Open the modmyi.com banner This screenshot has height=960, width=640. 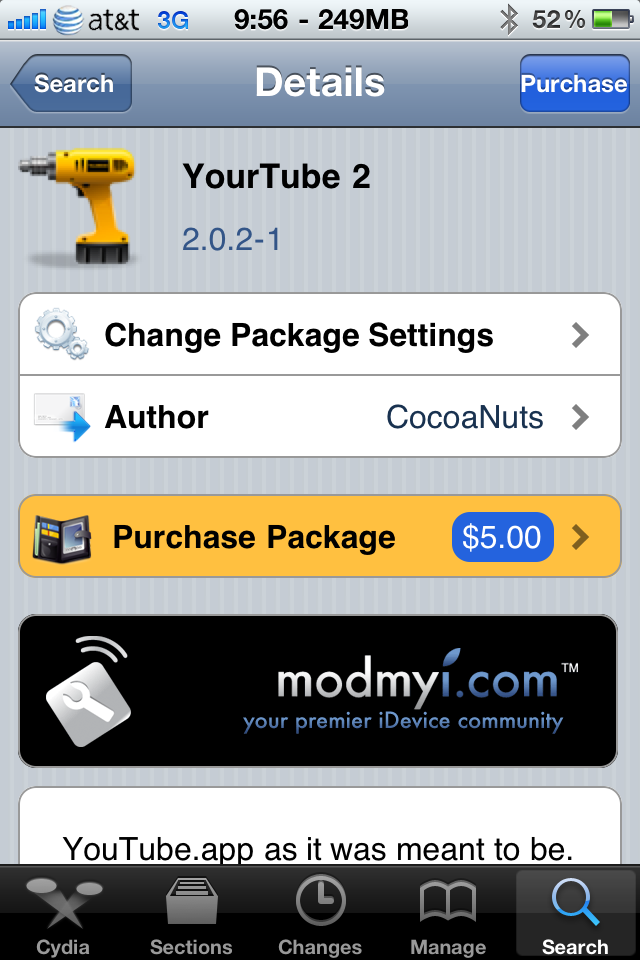(320, 691)
